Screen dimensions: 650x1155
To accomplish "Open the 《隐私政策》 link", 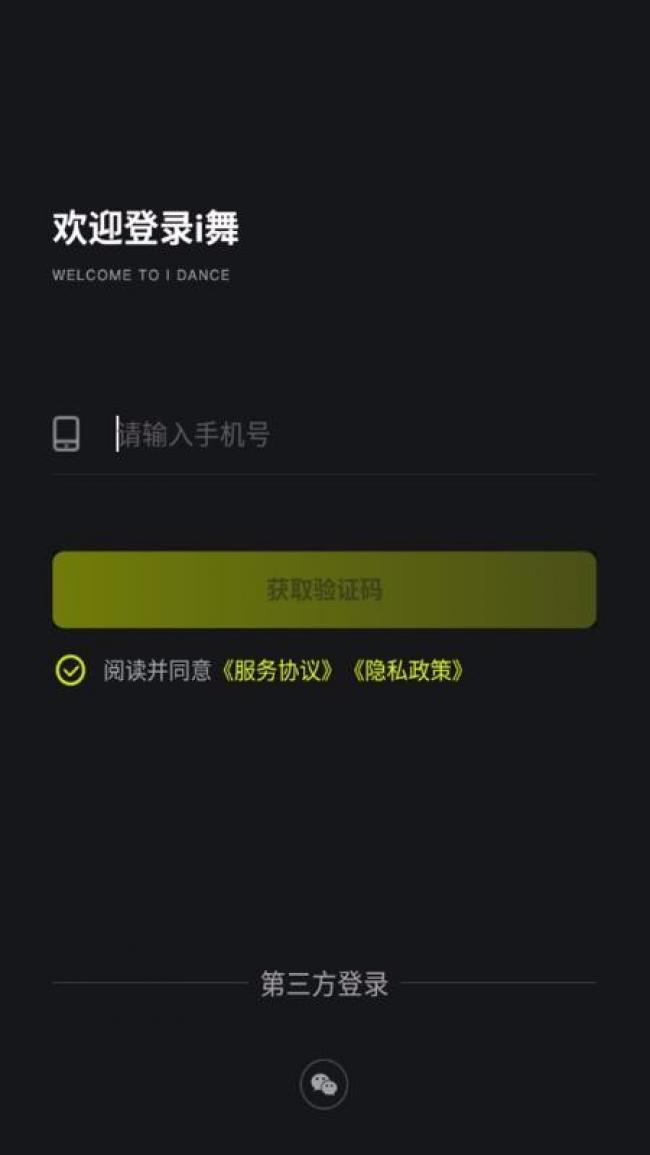I will tap(407, 671).
